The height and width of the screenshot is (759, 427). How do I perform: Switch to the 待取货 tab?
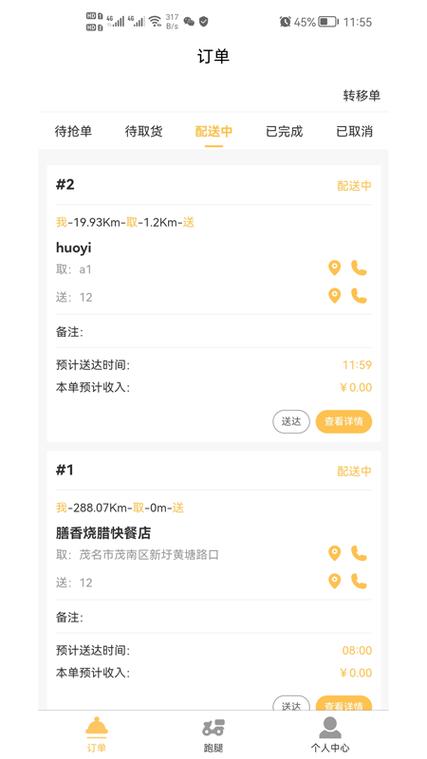[144, 131]
